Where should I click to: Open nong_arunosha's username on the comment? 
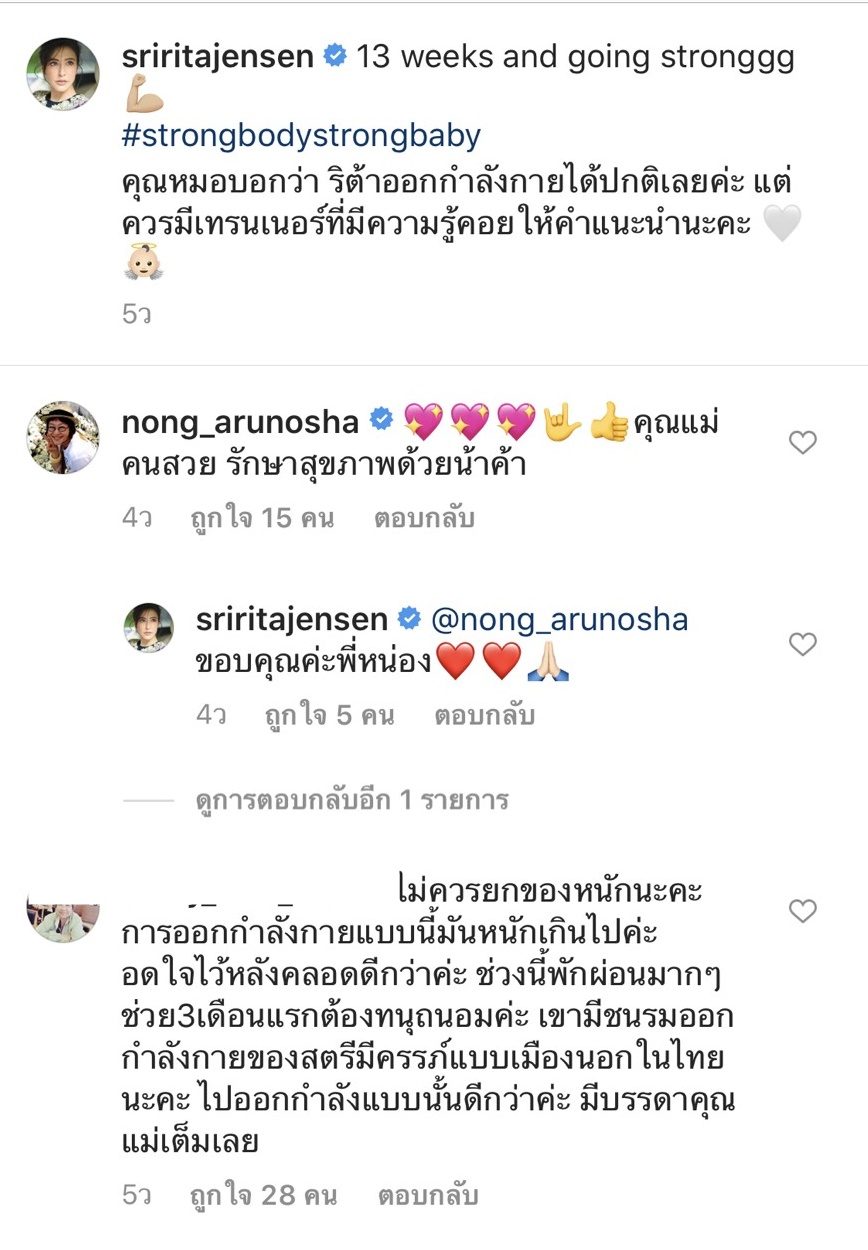240,422
